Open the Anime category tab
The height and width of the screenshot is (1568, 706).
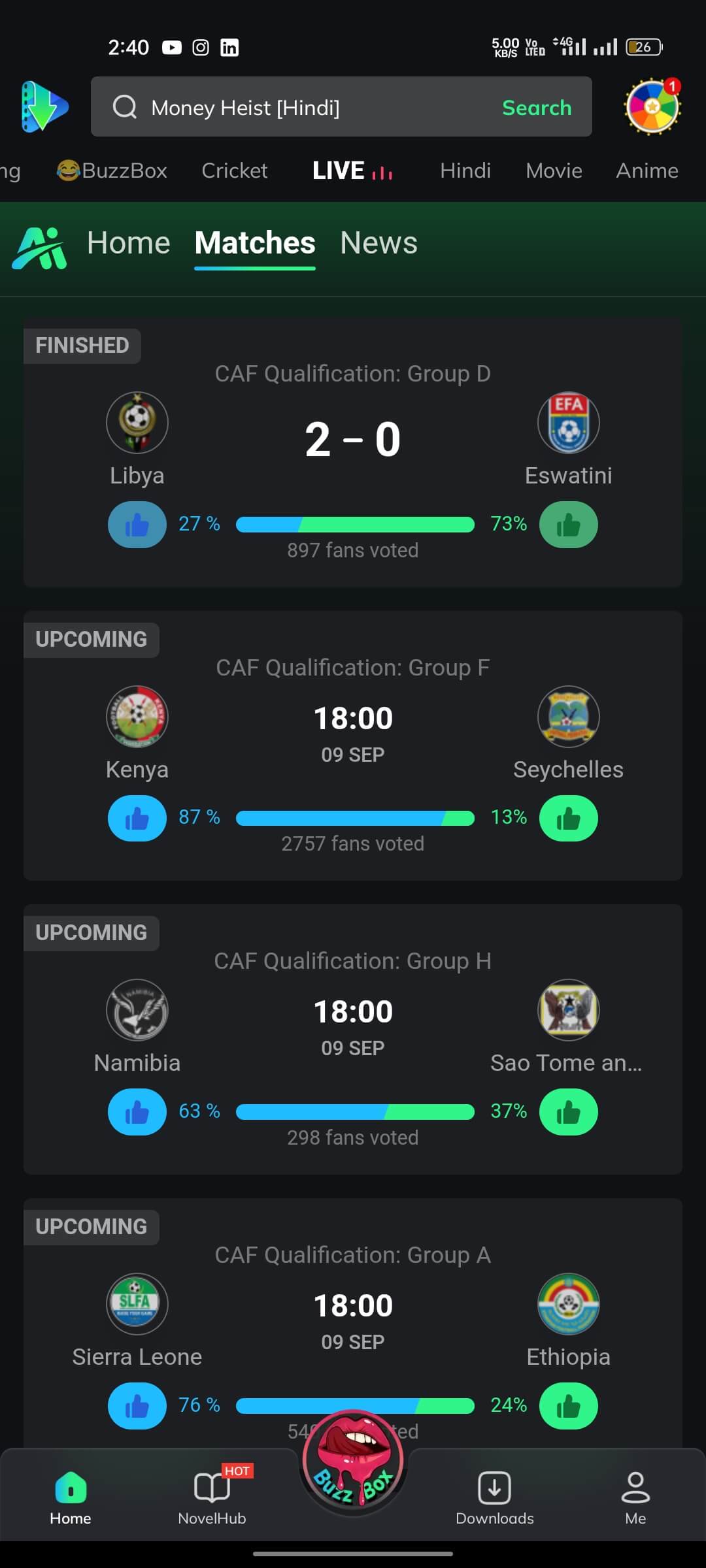pos(647,171)
